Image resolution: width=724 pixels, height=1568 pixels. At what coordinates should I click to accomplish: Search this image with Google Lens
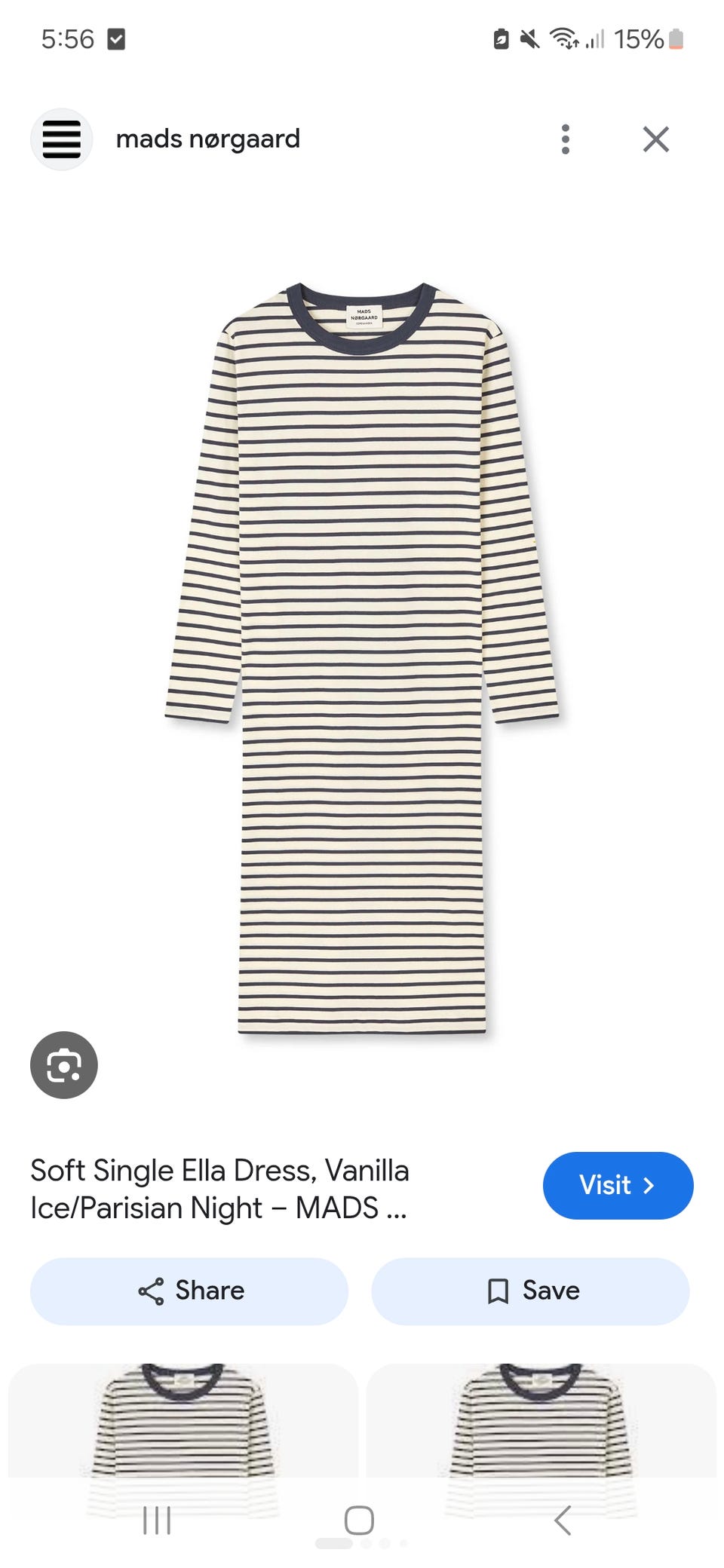(64, 1064)
